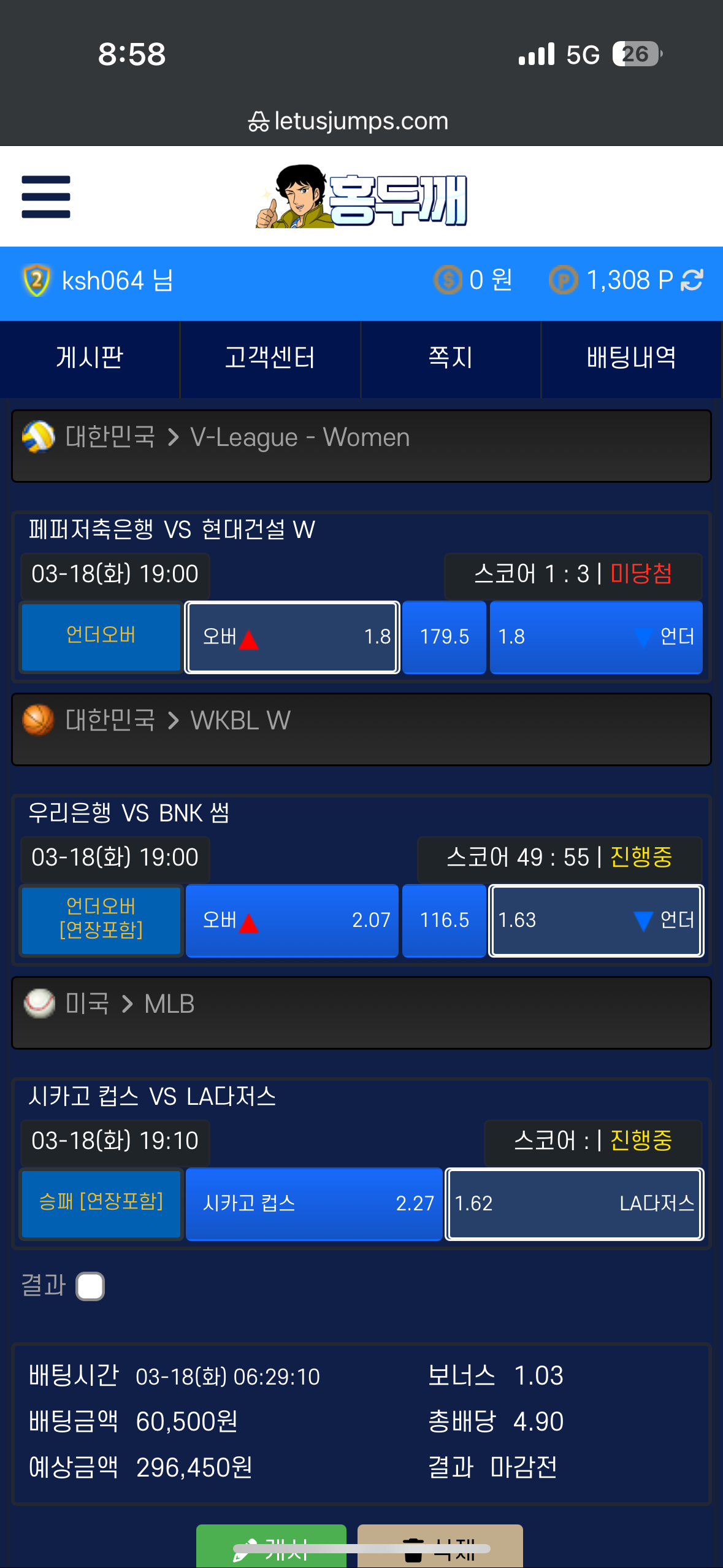
Task: Open the hamburger menu
Action: [46, 197]
